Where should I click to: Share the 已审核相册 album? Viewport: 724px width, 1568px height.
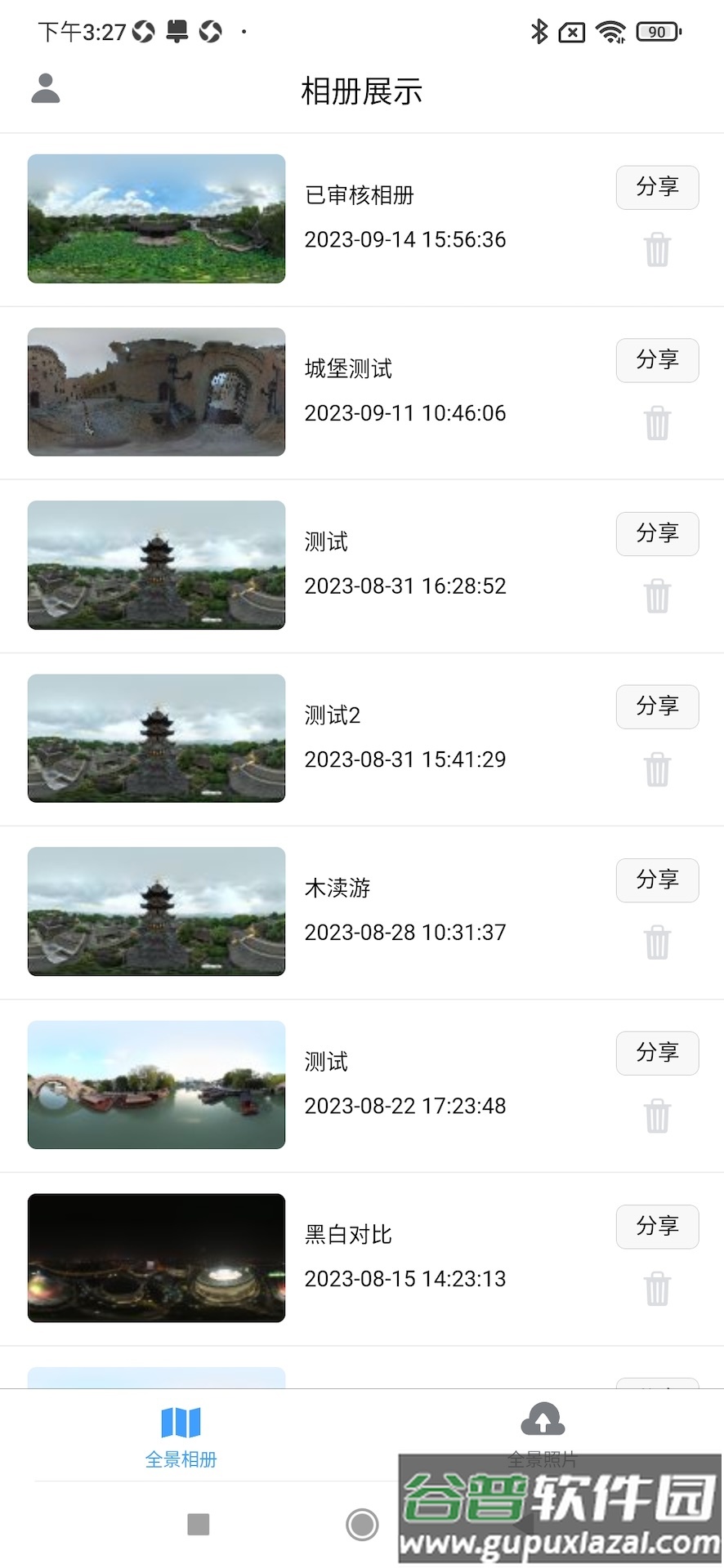[658, 187]
